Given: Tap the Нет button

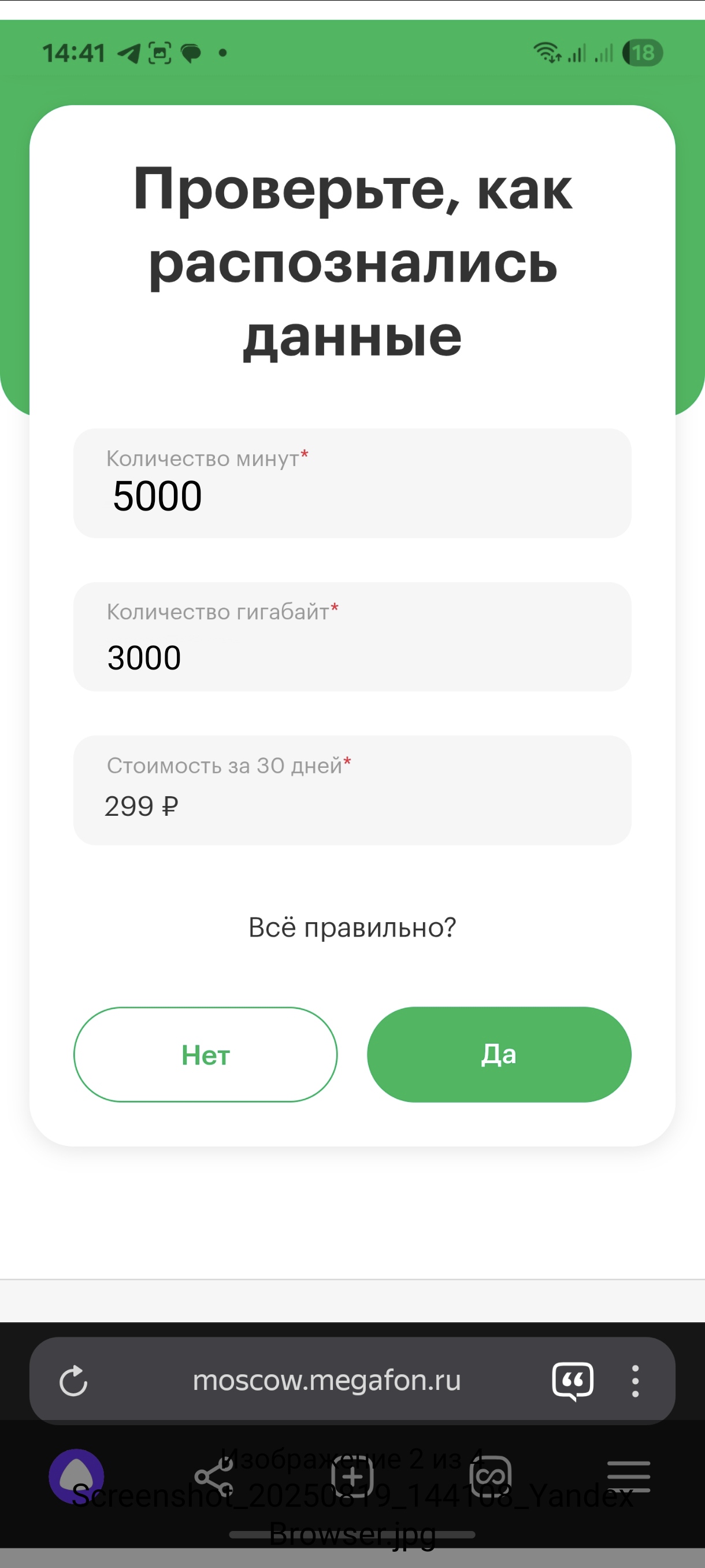Looking at the screenshot, I should pos(206,1054).
